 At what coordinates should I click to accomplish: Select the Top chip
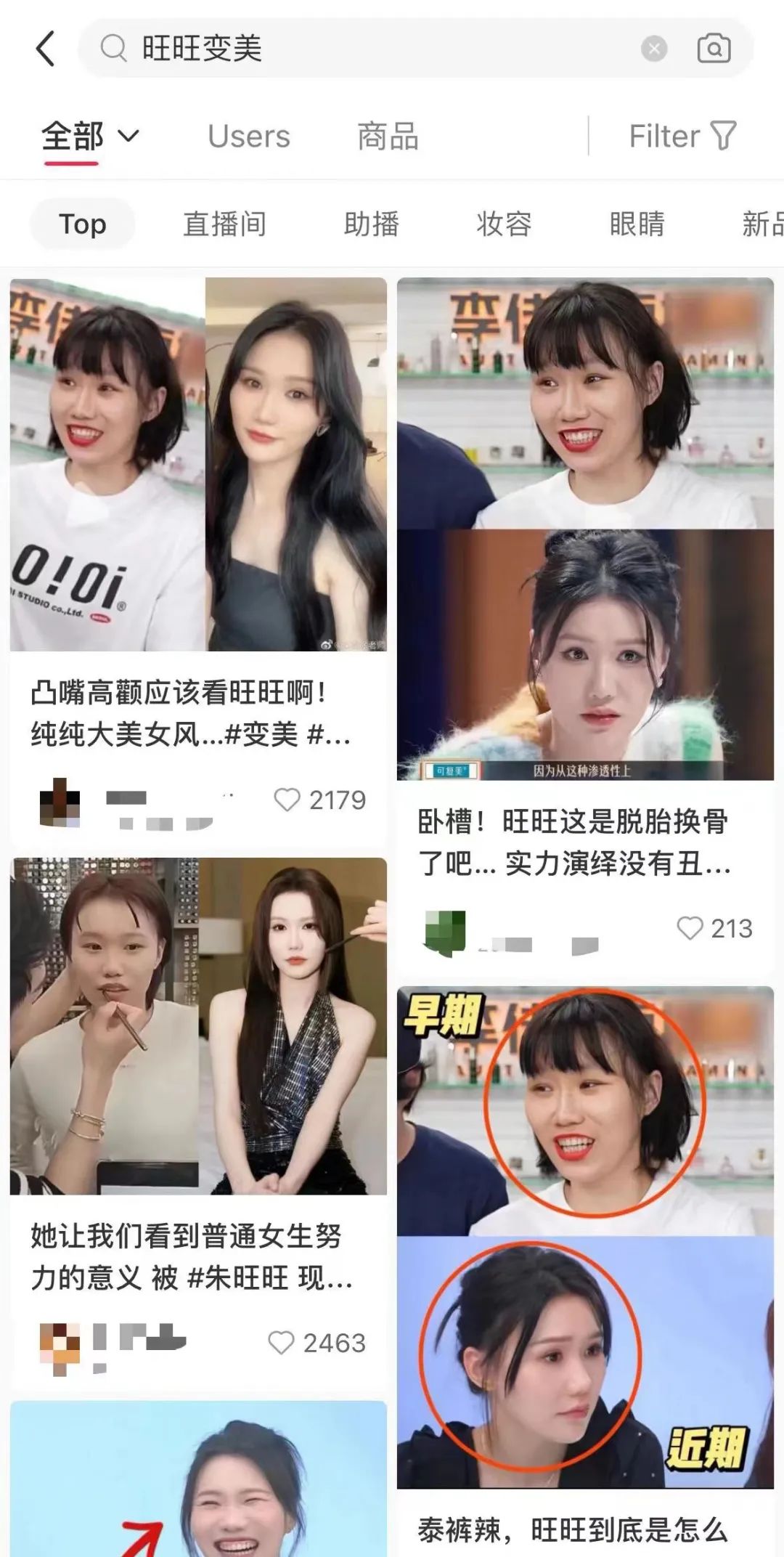[x=83, y=224]
